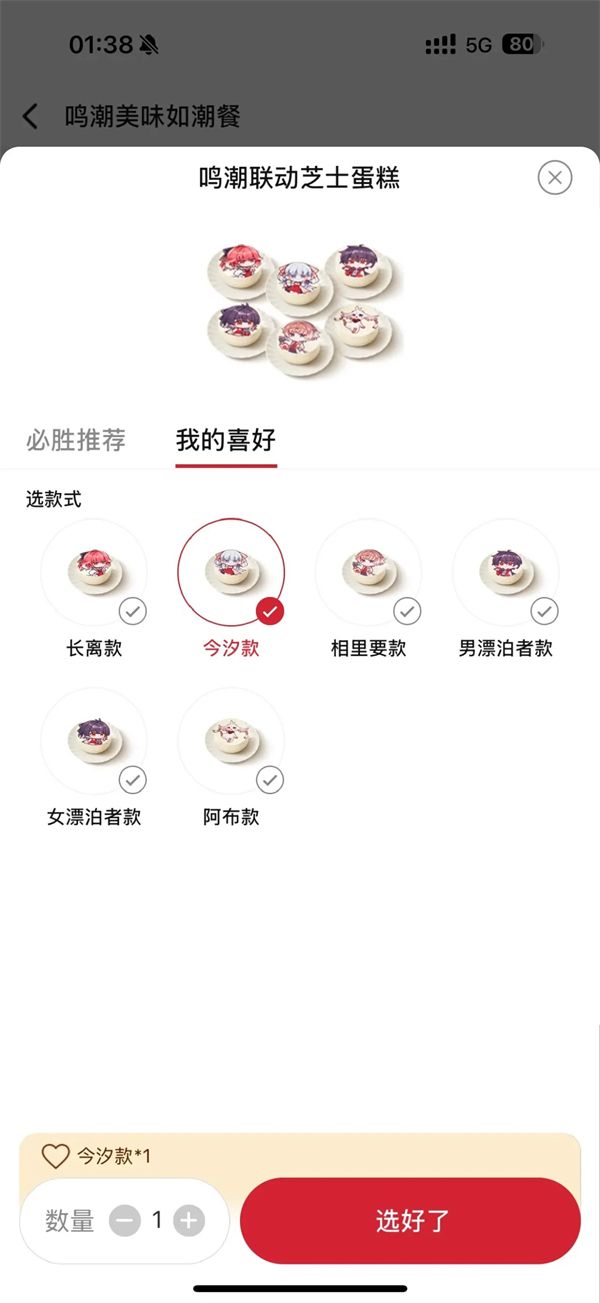
Task: Confirm selection with 选好了
Action: pos(411,1220)
